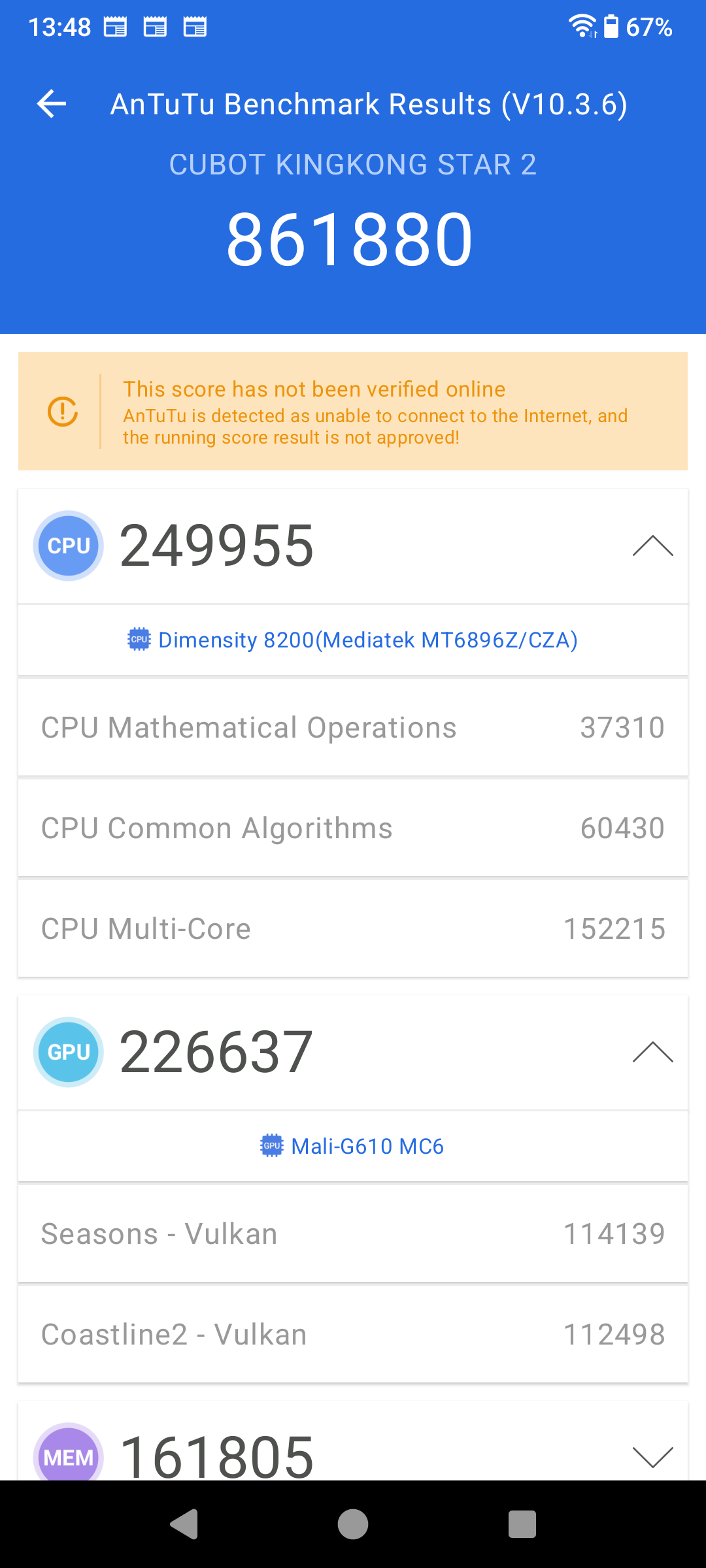This screenshot has width=706, height=1568.
Task: Collapse the GPU score section
Action: point(652,1052)
